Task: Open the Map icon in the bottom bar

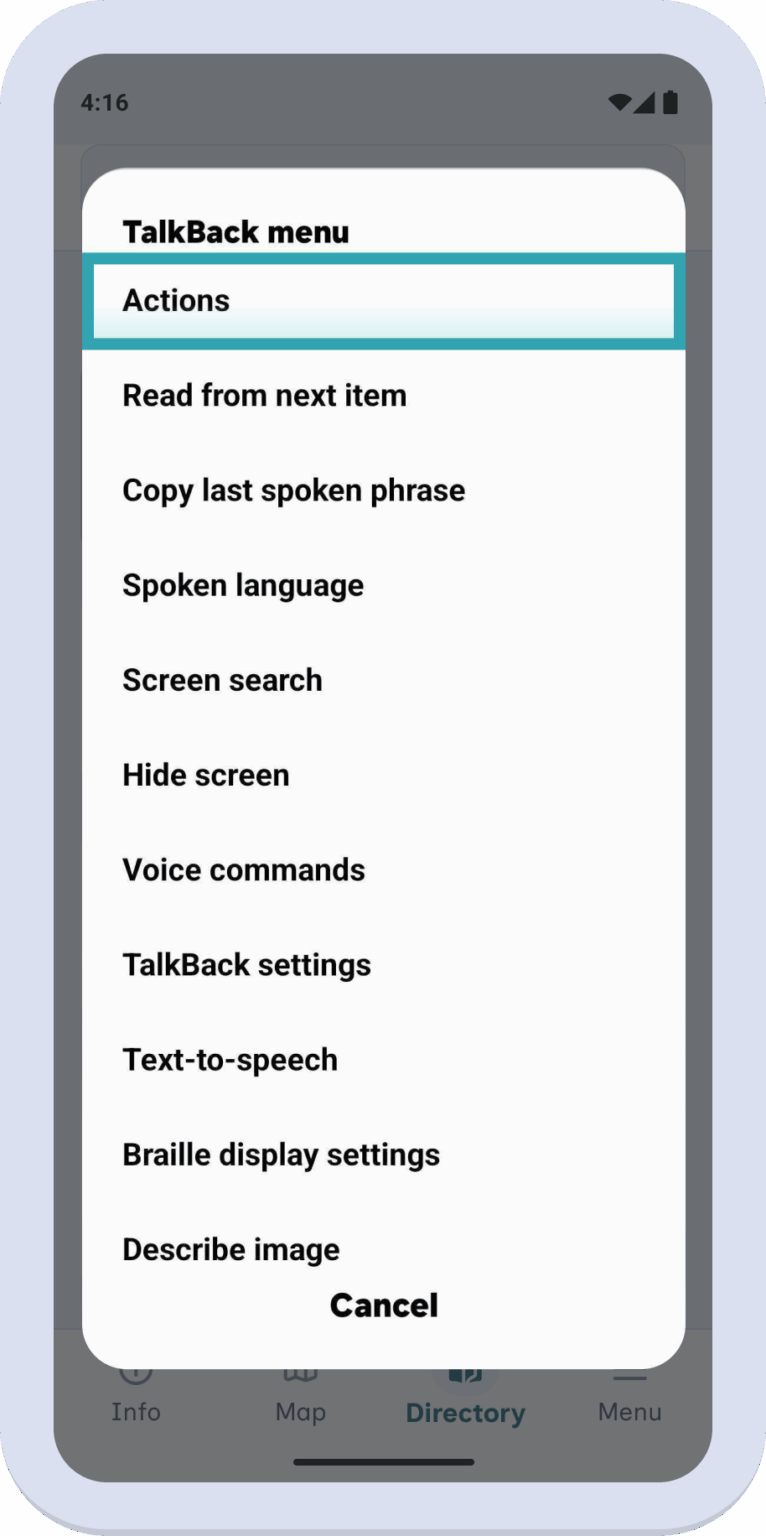Action: [x=300, y=1373]
